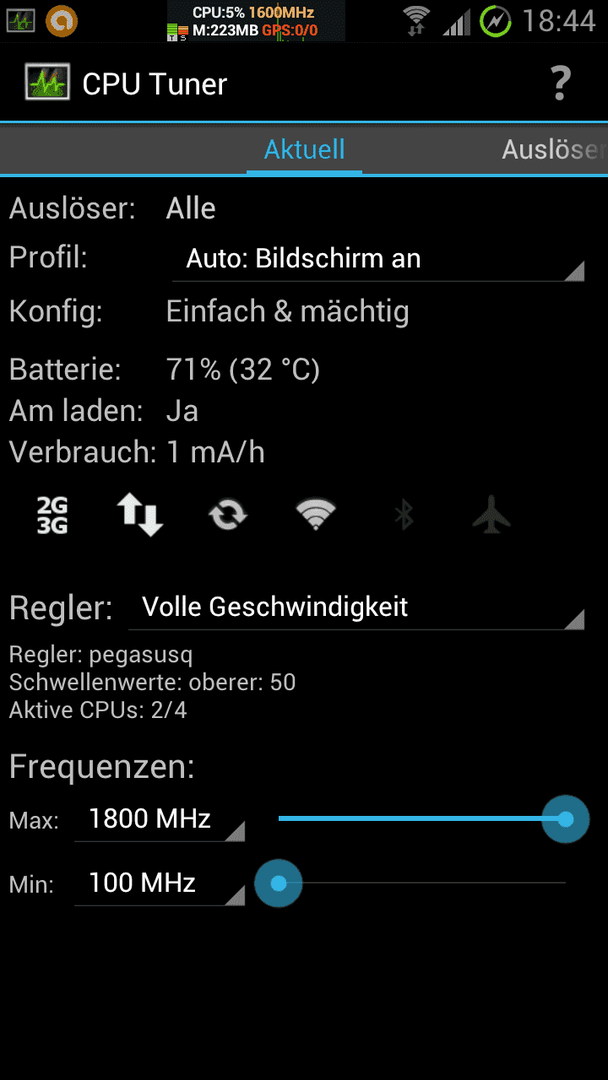Image resolution: width=608 pixels, height=1080 pixels.
Task: Tap the Min frequency slider handle
Action: click(278, 883)
